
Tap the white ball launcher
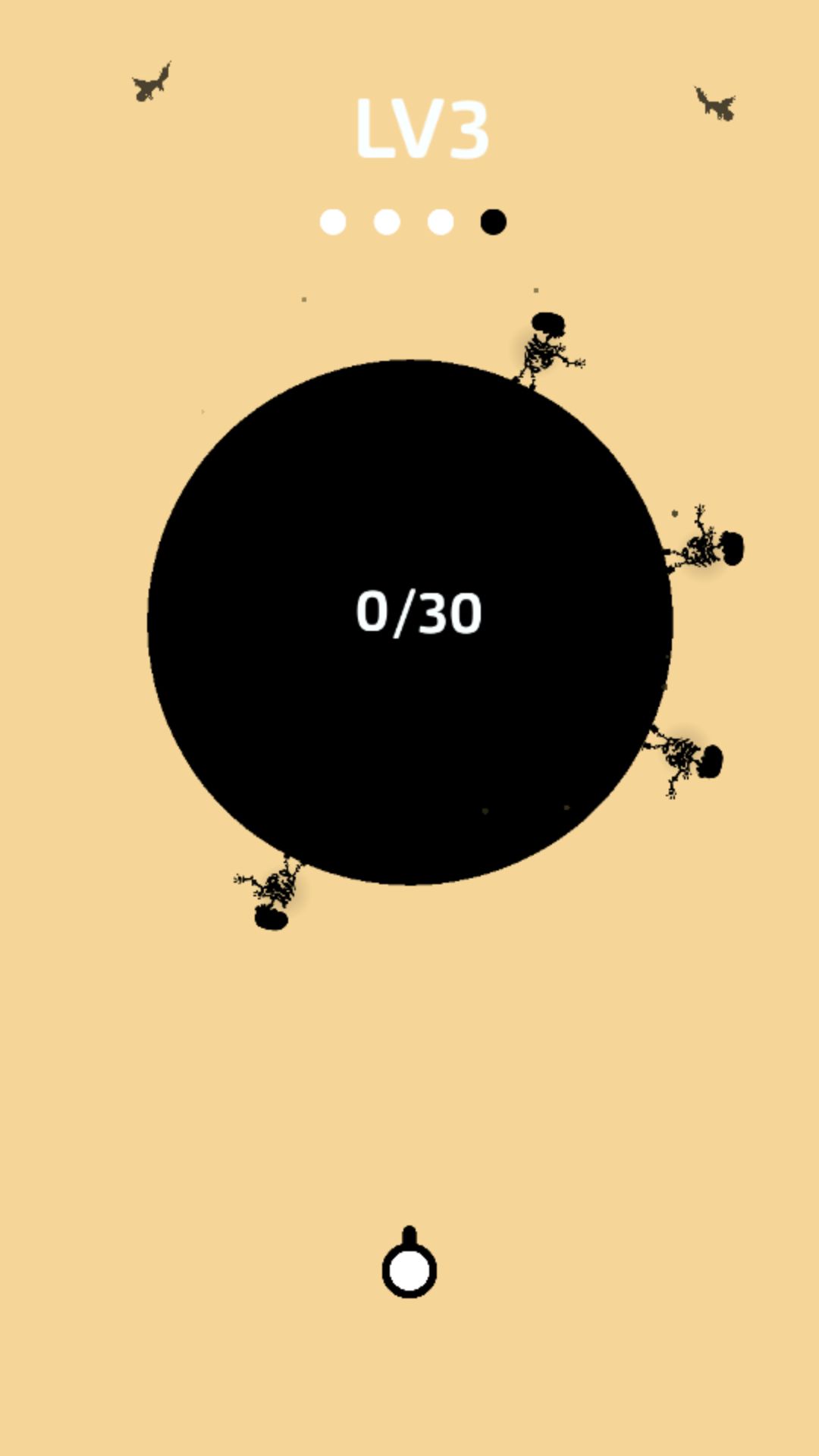(x=409, y=1263)
